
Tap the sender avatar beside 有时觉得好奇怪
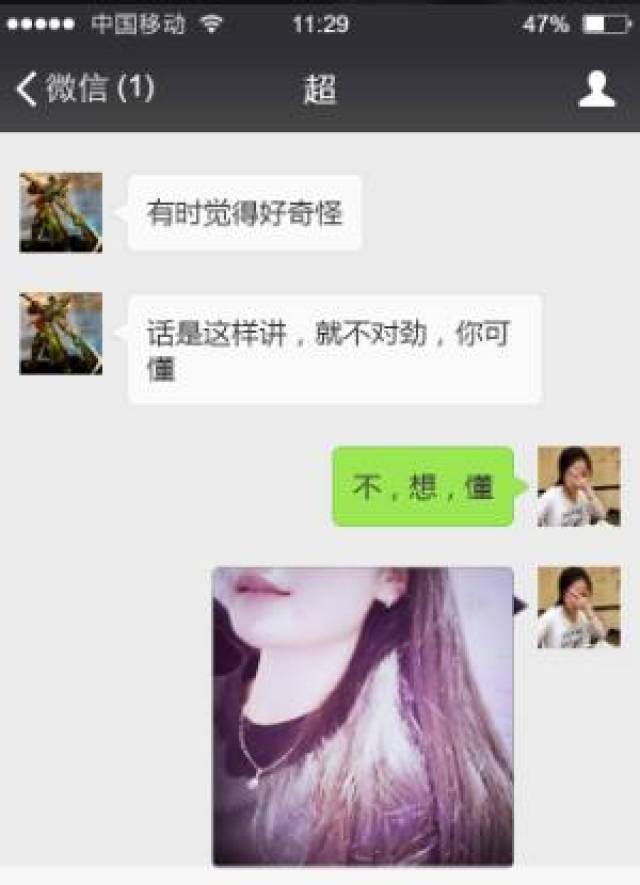point(61,212)
